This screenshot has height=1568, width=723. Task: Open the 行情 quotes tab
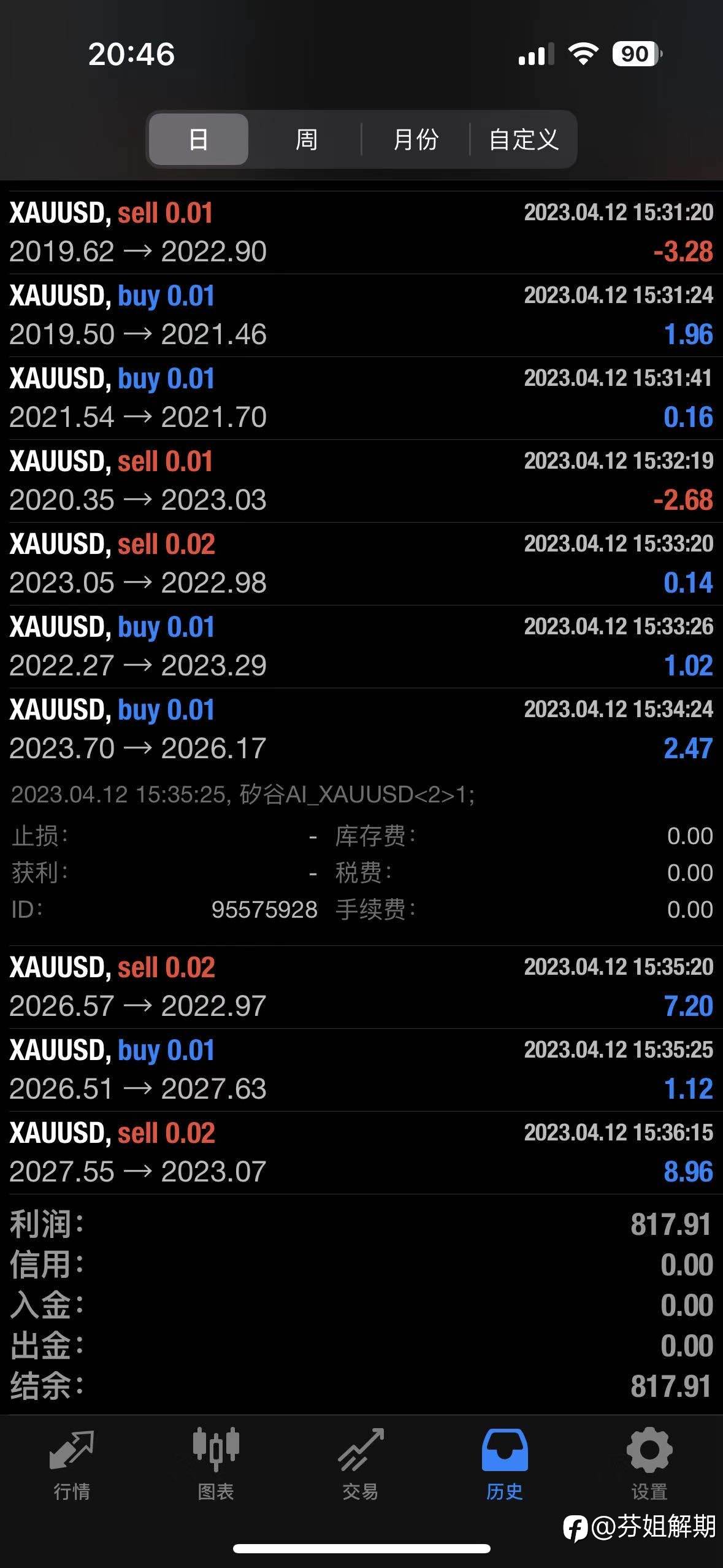coord(72,1465)
